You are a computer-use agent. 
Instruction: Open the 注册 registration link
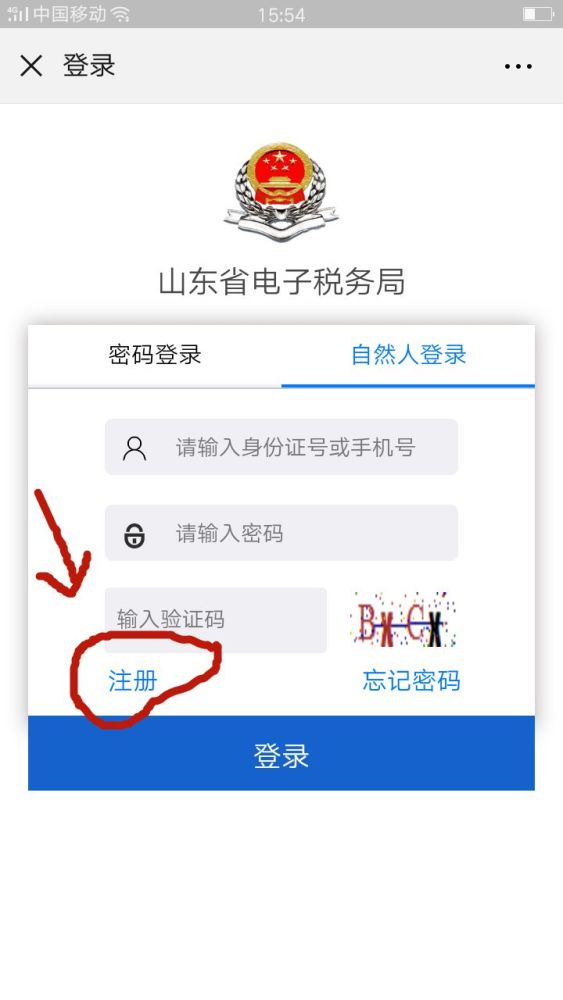(x=133, y=681)
